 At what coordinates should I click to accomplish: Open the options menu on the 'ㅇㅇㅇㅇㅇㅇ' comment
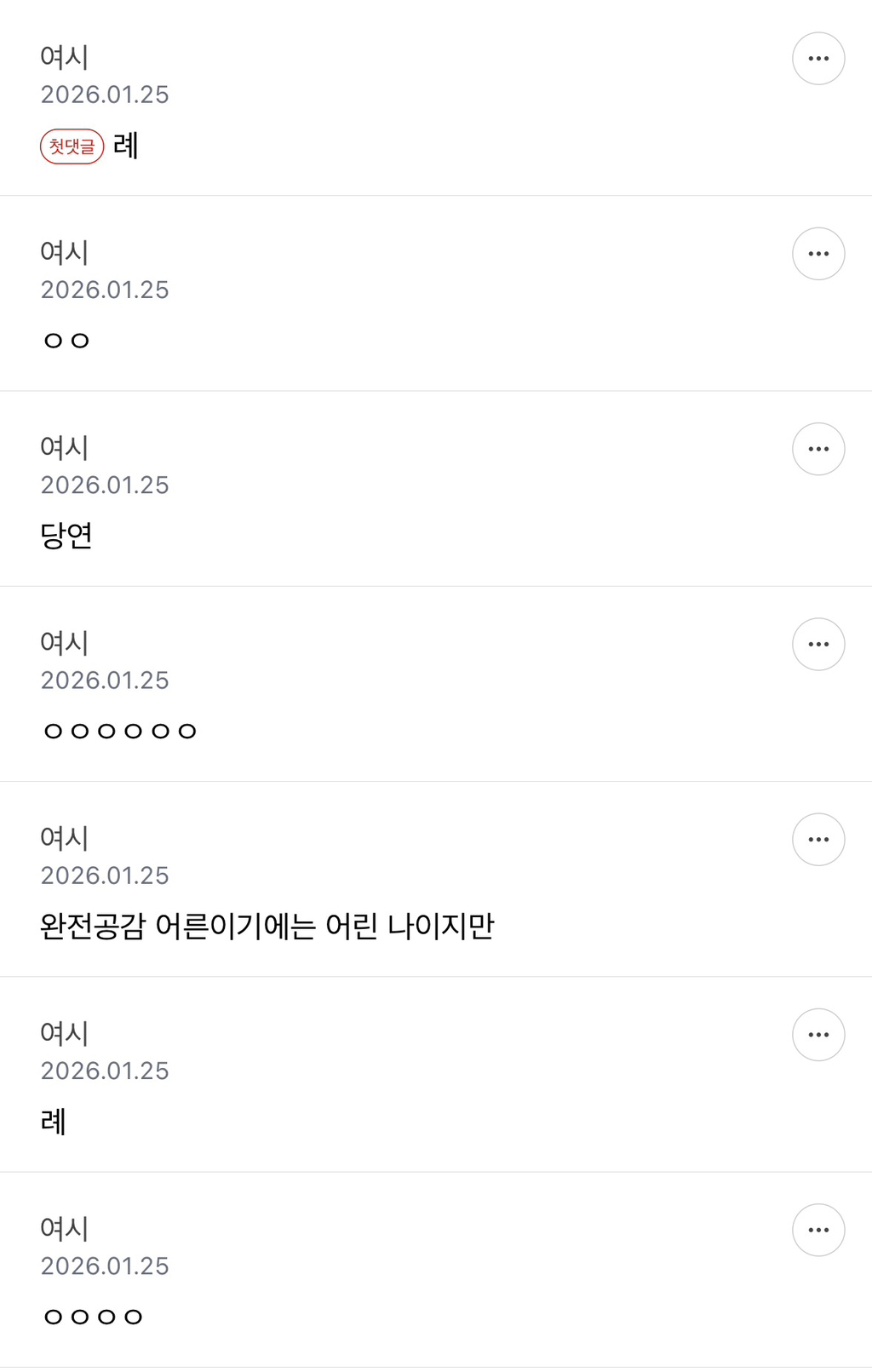click(818, 643)
